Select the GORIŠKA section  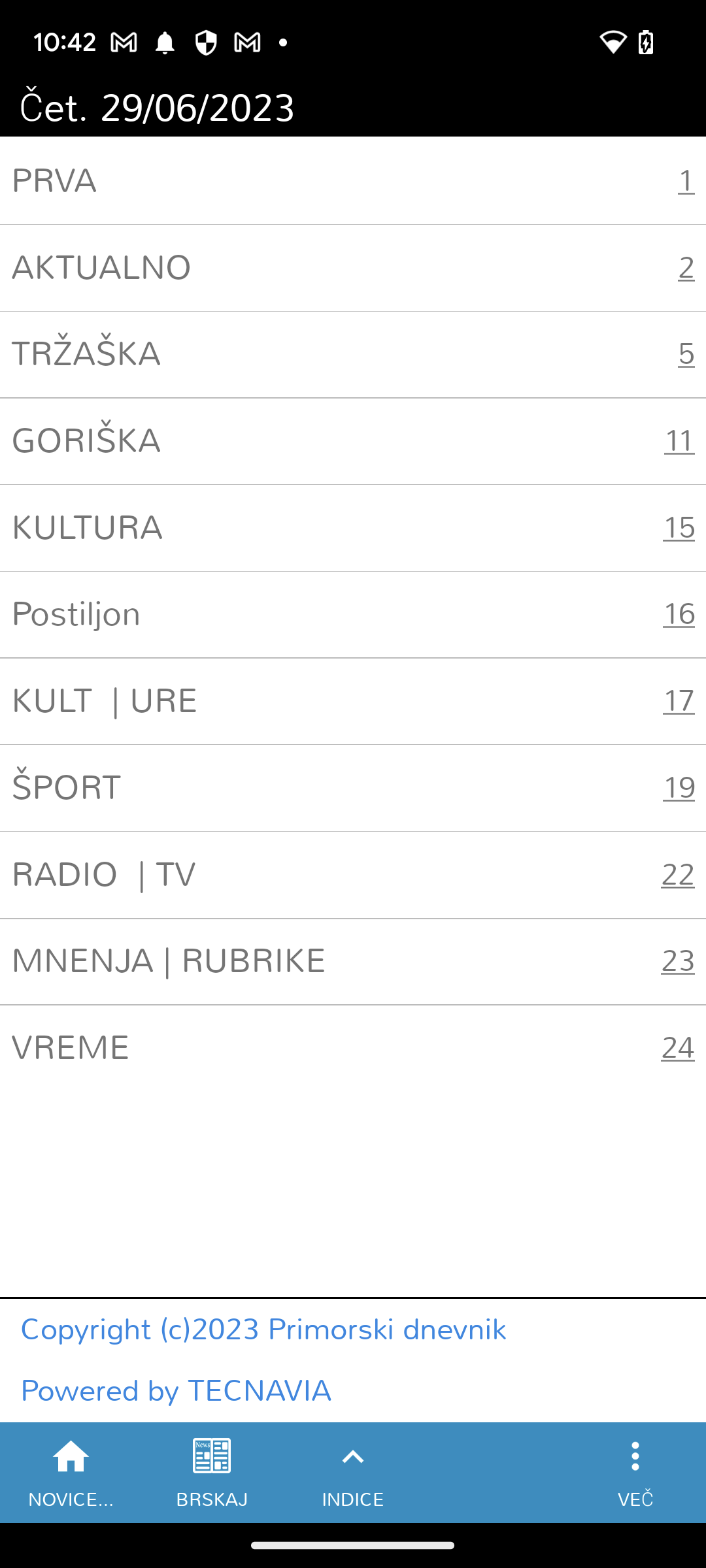pyautogui.click(x=353, y=441)
